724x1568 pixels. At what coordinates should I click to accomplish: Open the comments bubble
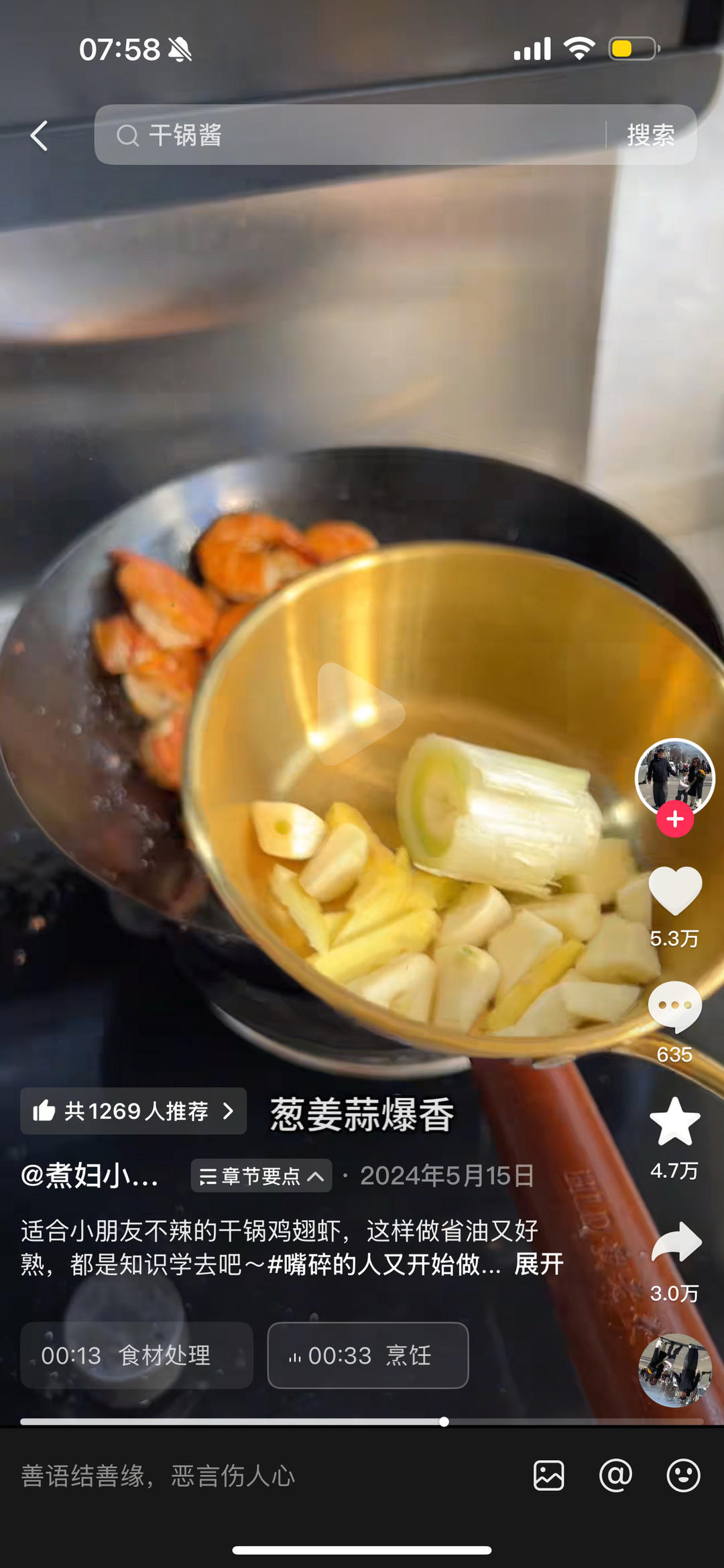tap(674, 1006)
